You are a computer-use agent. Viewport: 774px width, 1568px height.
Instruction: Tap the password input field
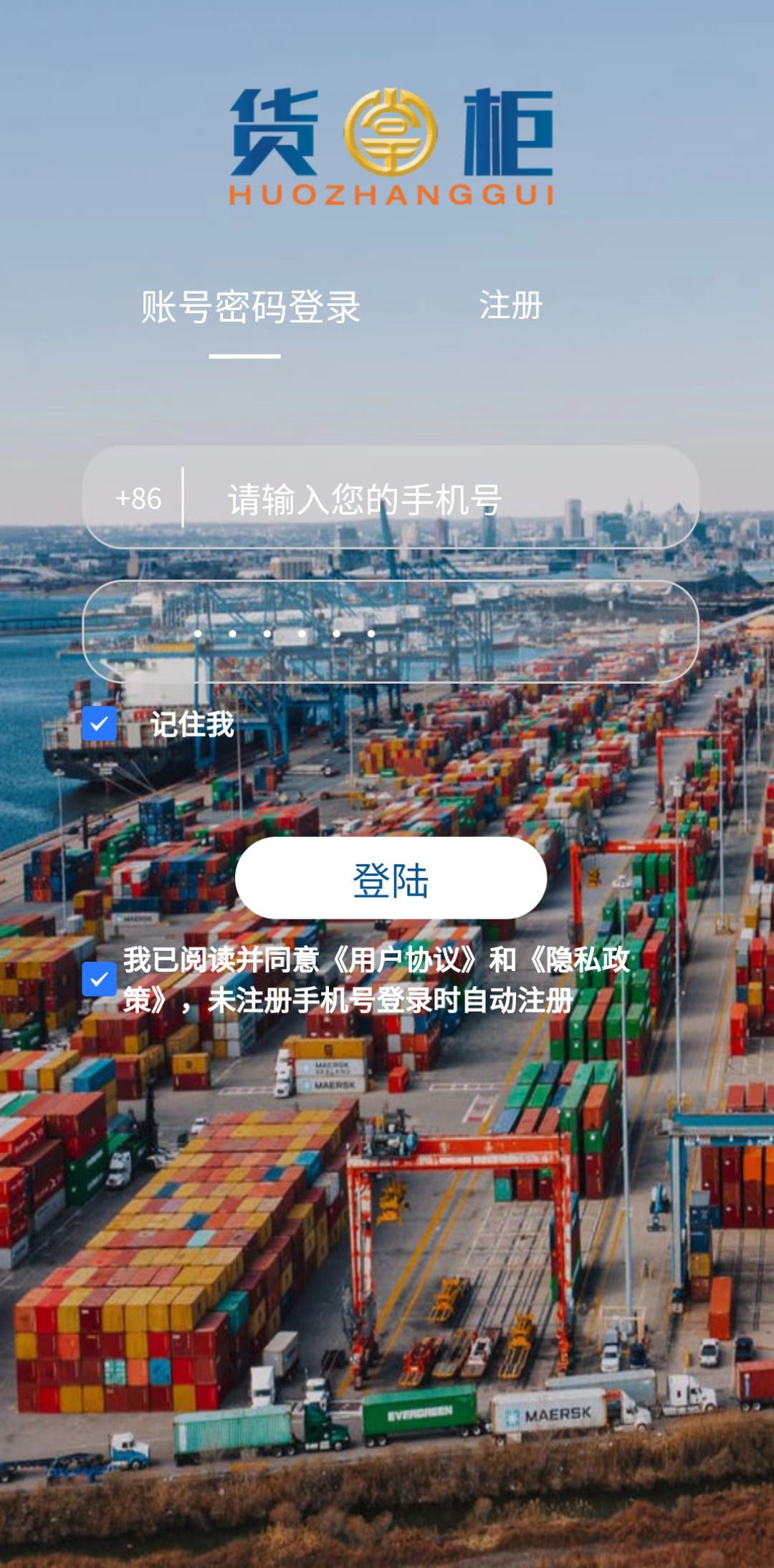pyautogui.click(x=391, y=632)
